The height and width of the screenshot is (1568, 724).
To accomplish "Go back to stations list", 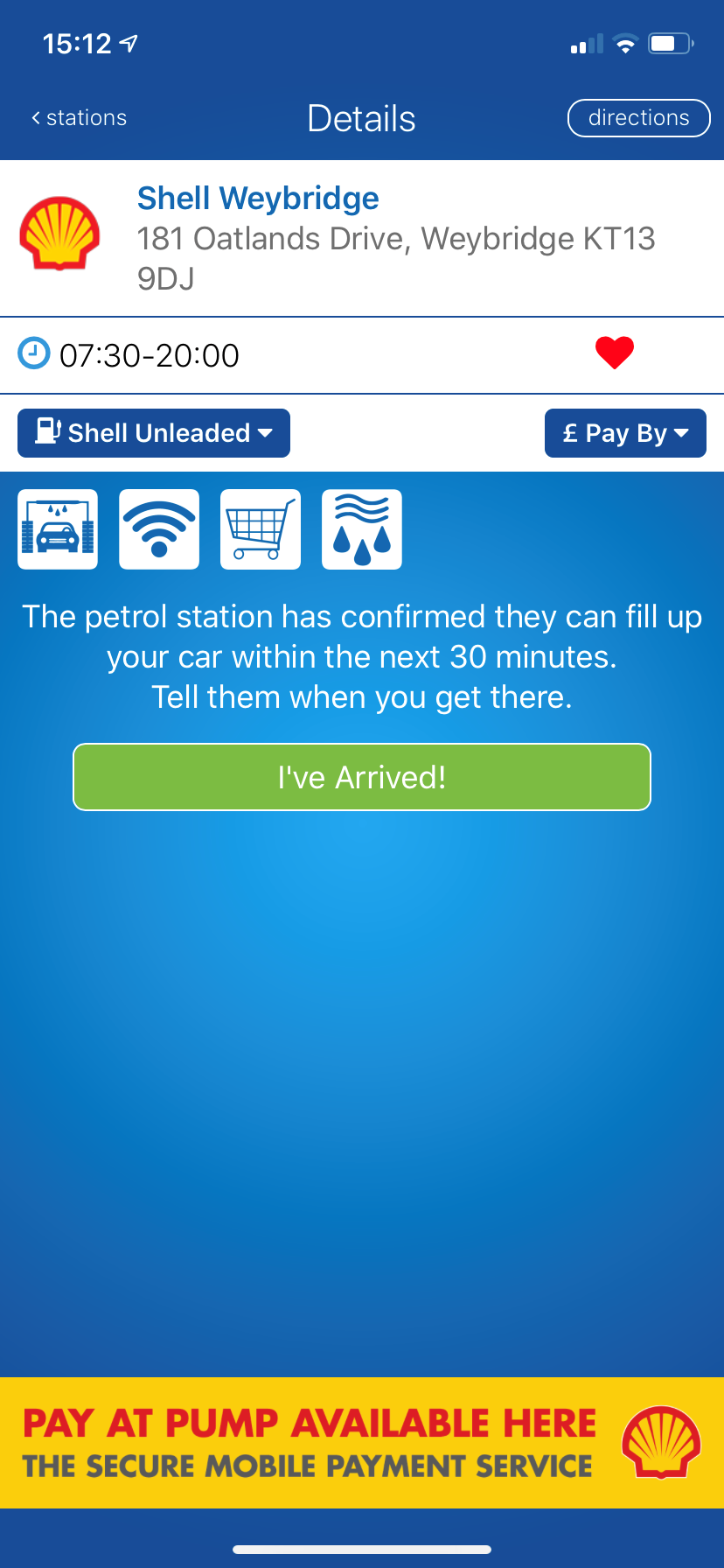I will point(79,118).
